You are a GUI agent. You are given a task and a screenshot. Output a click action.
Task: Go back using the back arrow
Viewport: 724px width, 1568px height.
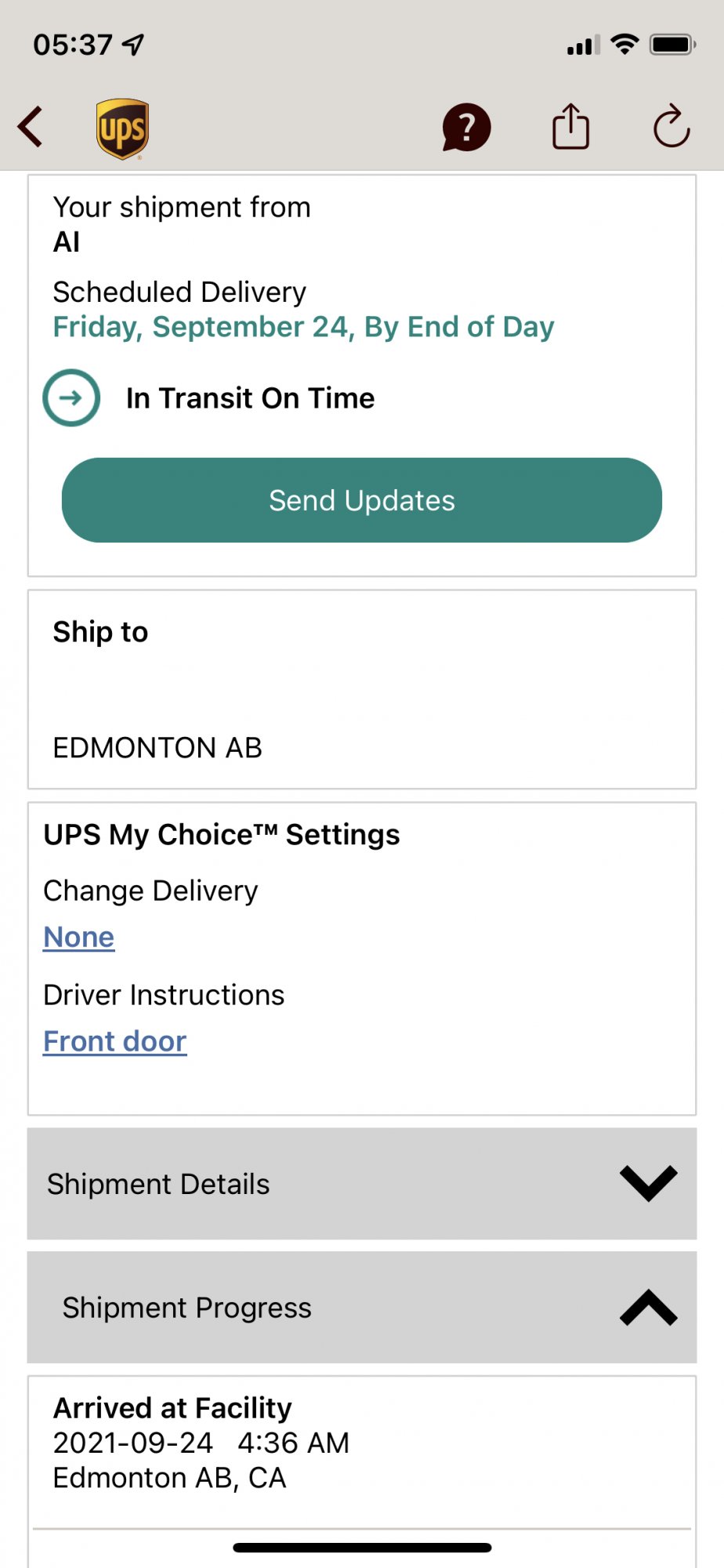click(31, 127)
